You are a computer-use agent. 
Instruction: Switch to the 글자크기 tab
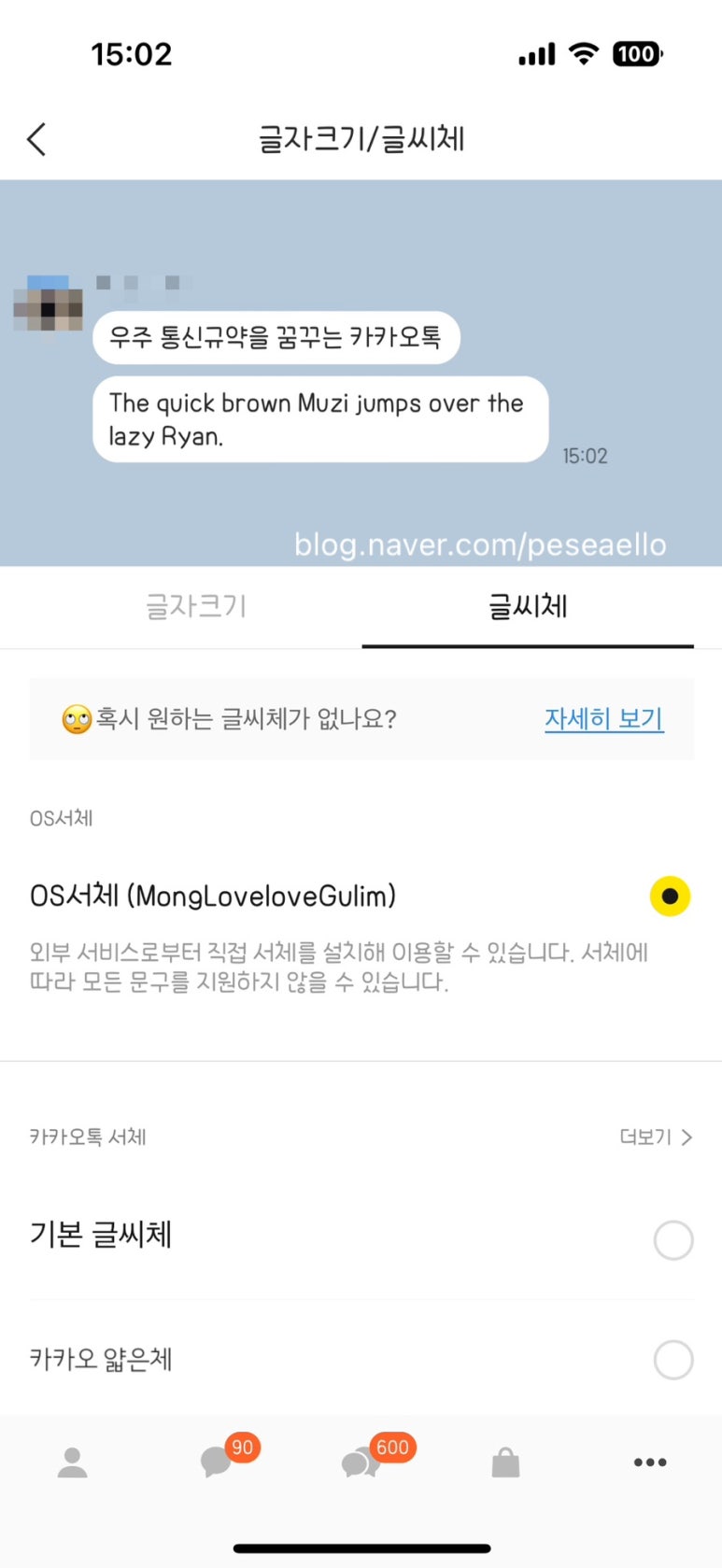pos(196,606)
